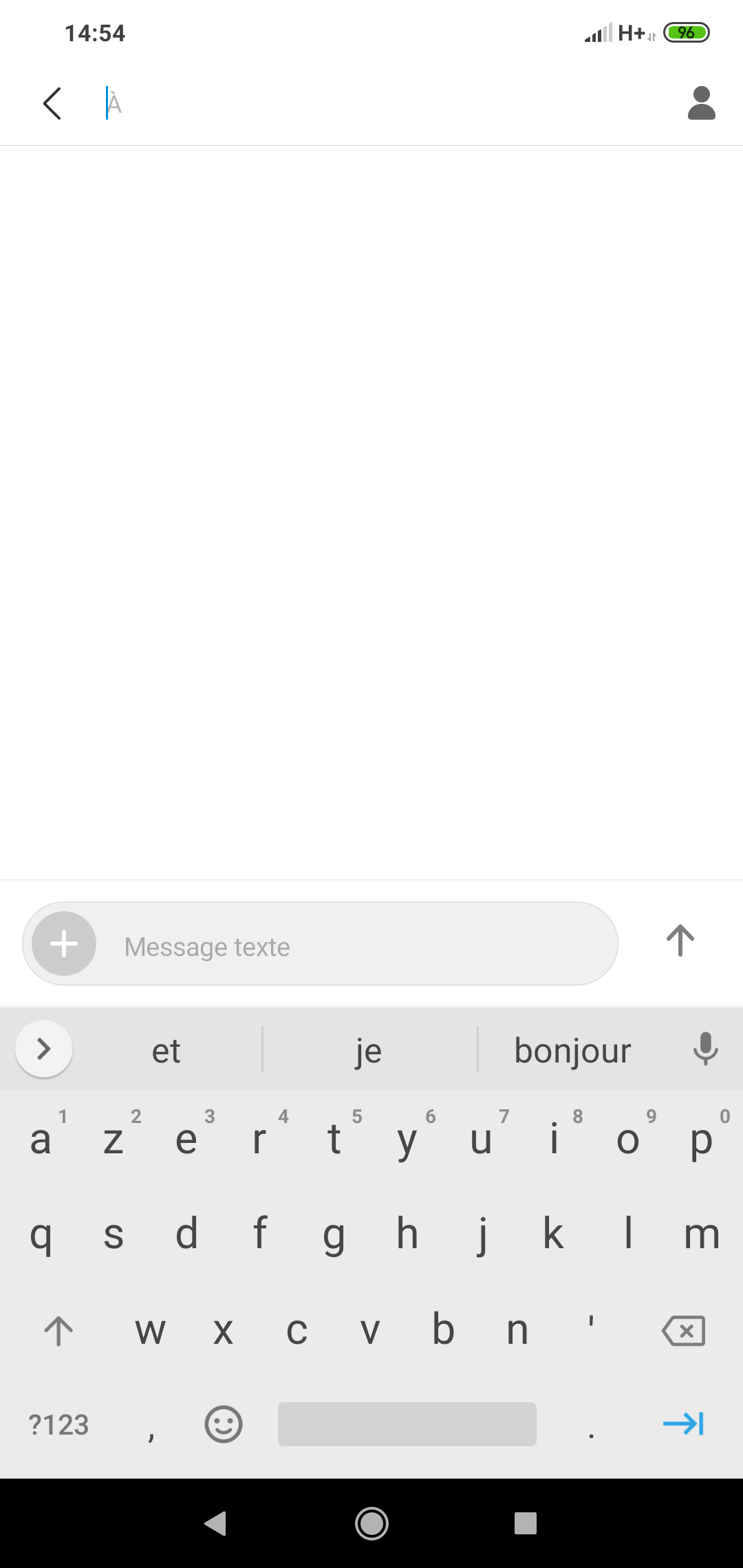Return to the system home screen
The image size is (743, 1568).
click(371, 1523)
